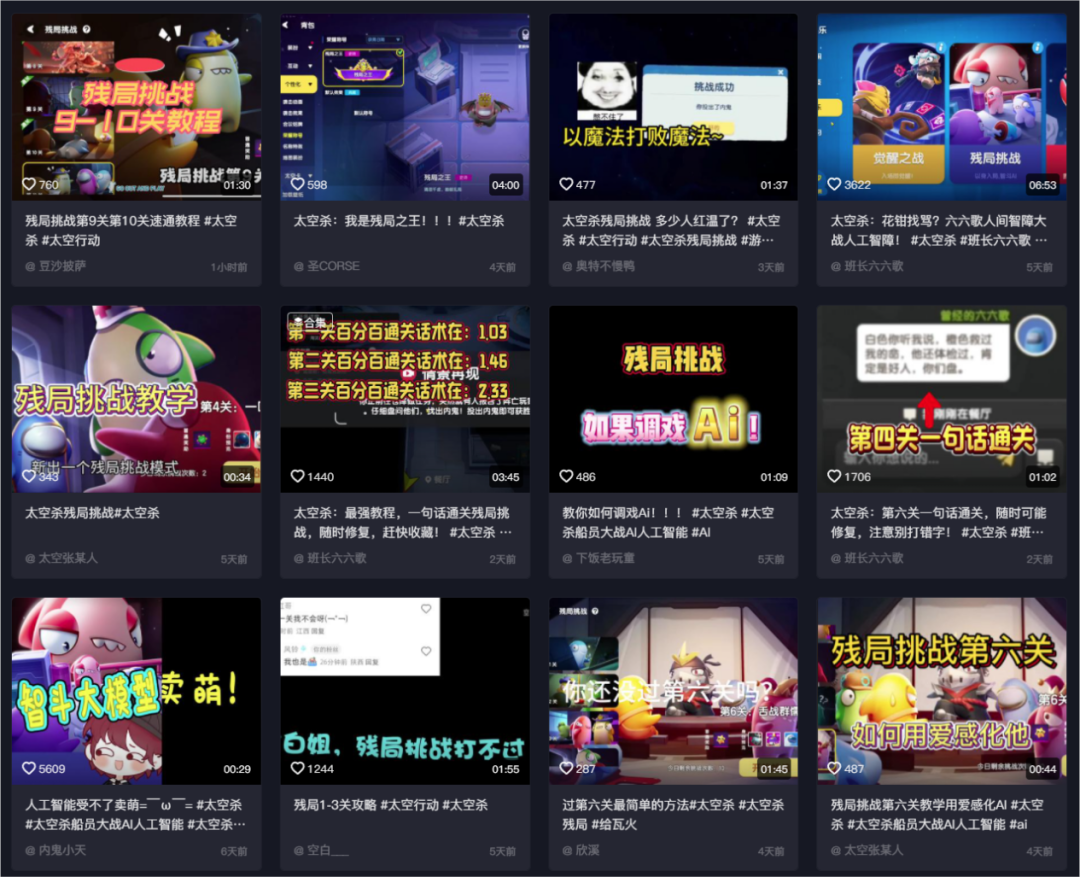Visit author 豆沙披萨's profile
Image resolution: width=1080 pixels, height=877 pixels.
(62, 267)
